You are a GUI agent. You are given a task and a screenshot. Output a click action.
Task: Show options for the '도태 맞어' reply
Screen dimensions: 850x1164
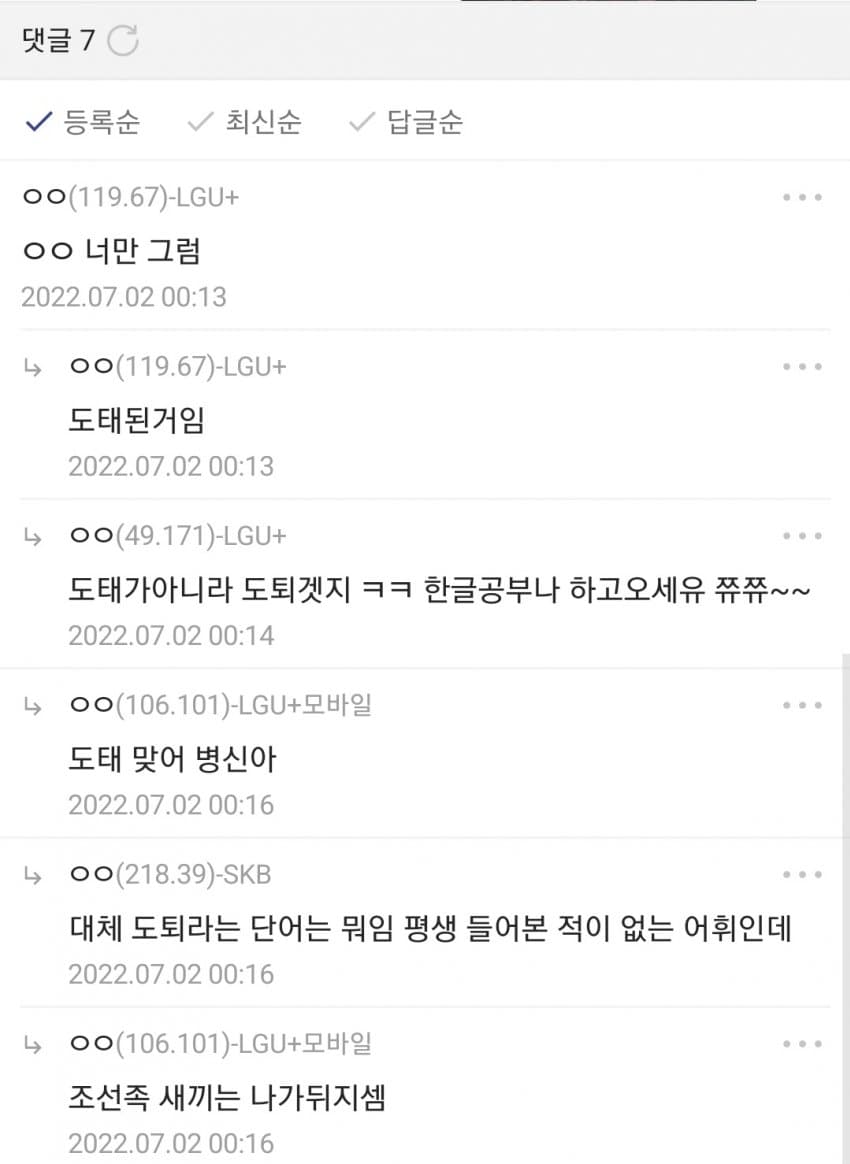pyautogui.click(x=802, y=705)
